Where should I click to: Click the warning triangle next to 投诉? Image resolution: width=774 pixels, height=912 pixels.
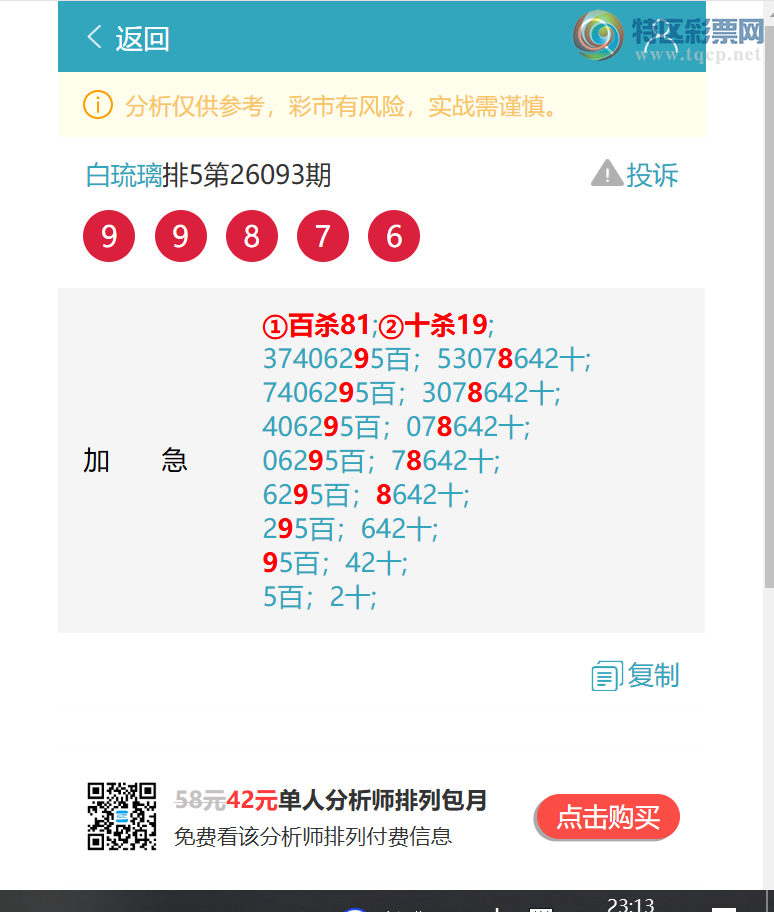coord(604,174)
